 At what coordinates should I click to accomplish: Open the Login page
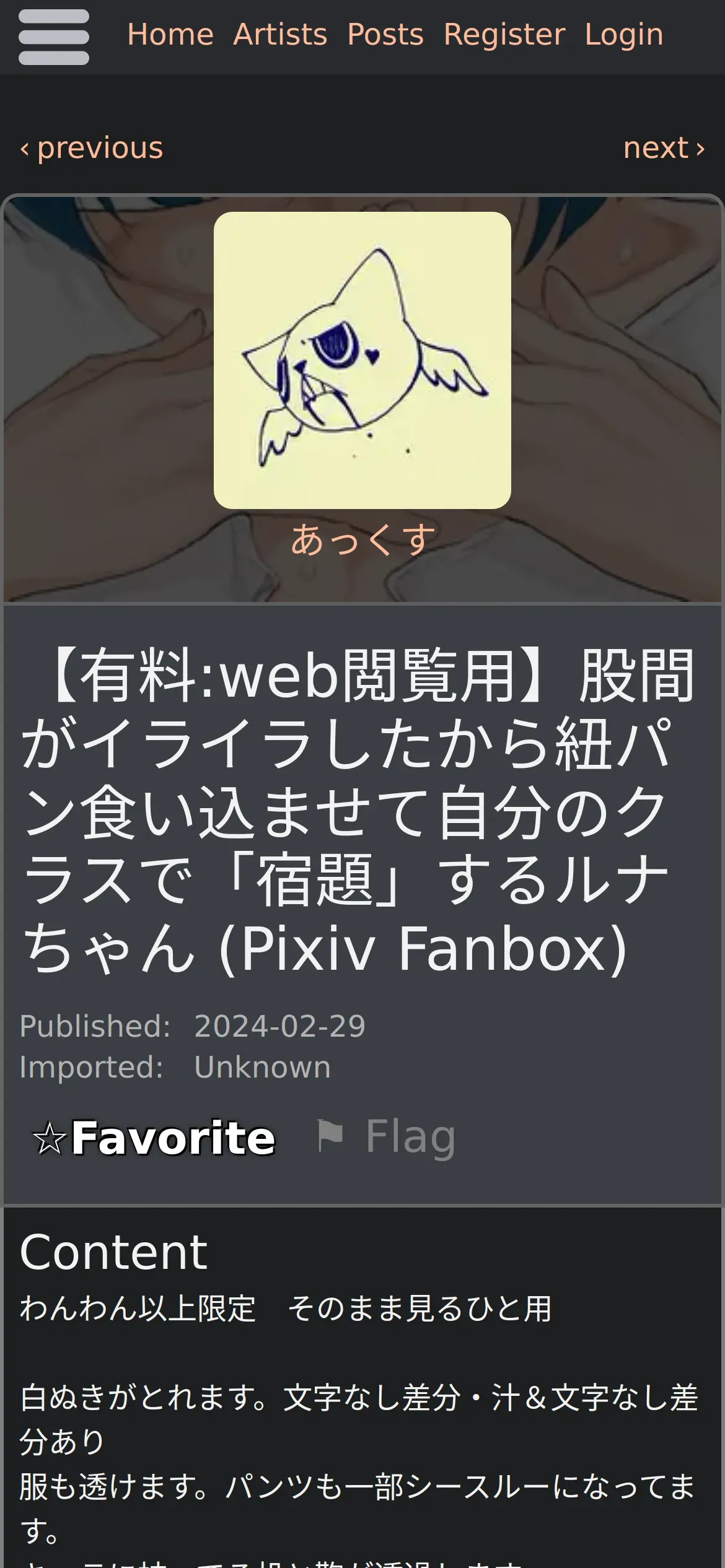624,35
